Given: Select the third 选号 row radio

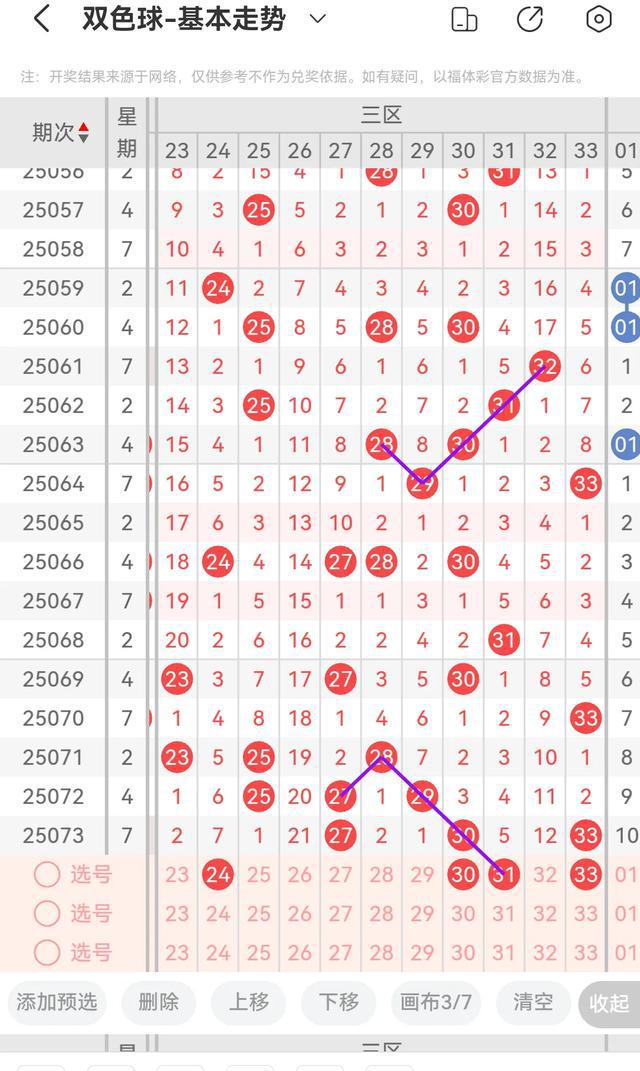Looking at the screenshot, I should pos(47,952).
